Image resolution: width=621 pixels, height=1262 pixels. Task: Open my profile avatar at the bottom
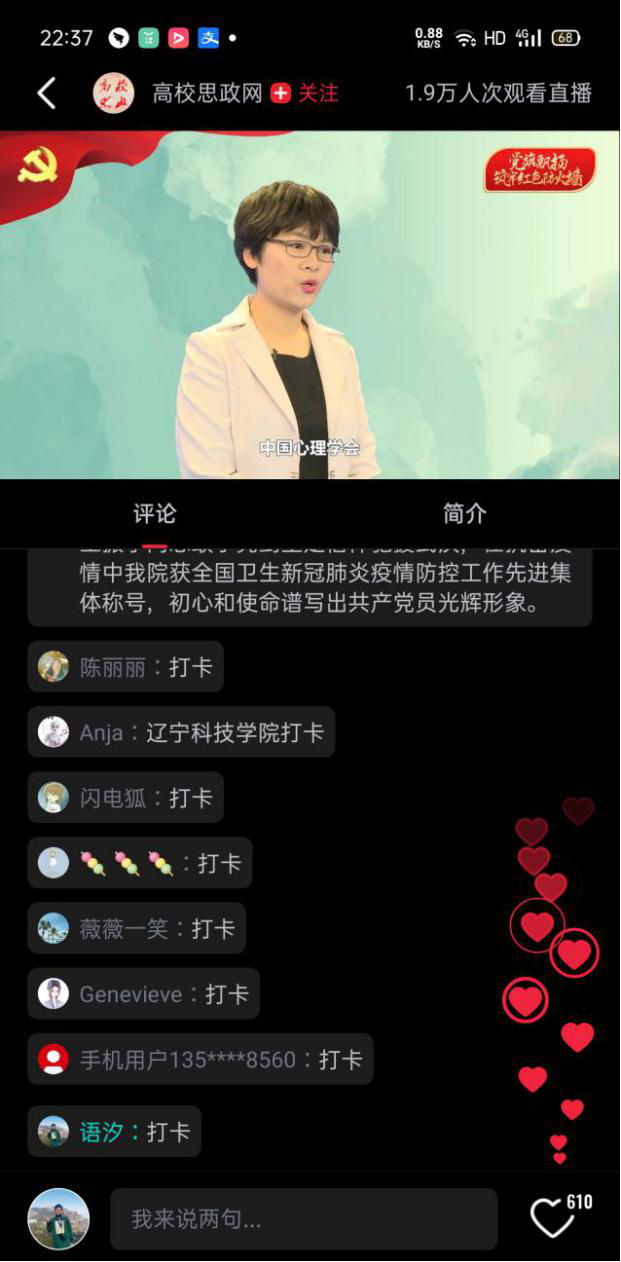(58, 1219)
